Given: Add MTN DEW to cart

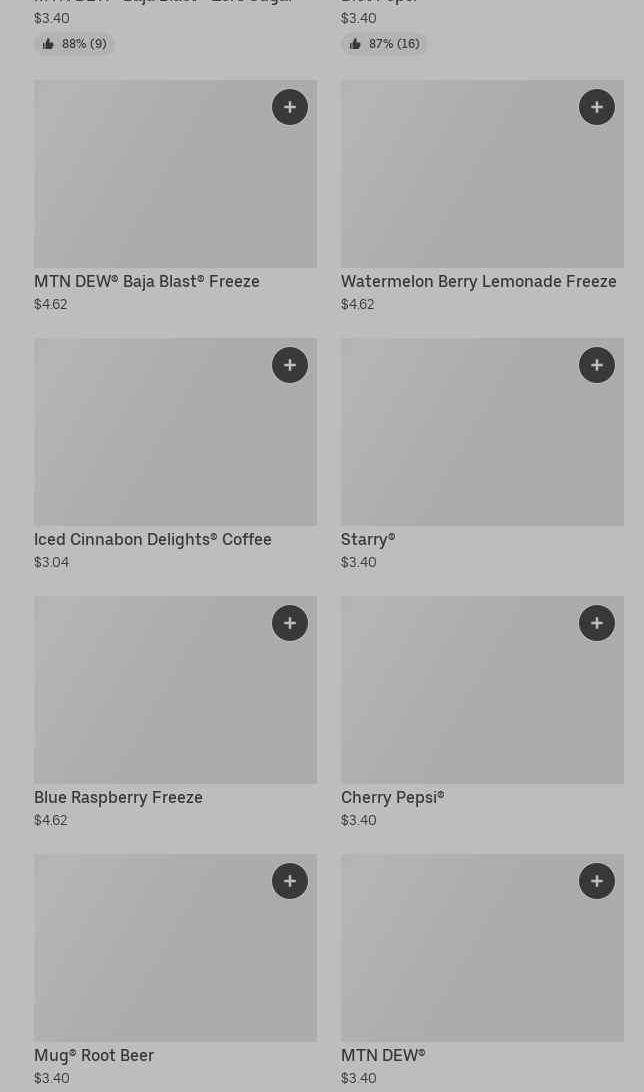Looking at the screenshot, I should (x=597, y=881).
